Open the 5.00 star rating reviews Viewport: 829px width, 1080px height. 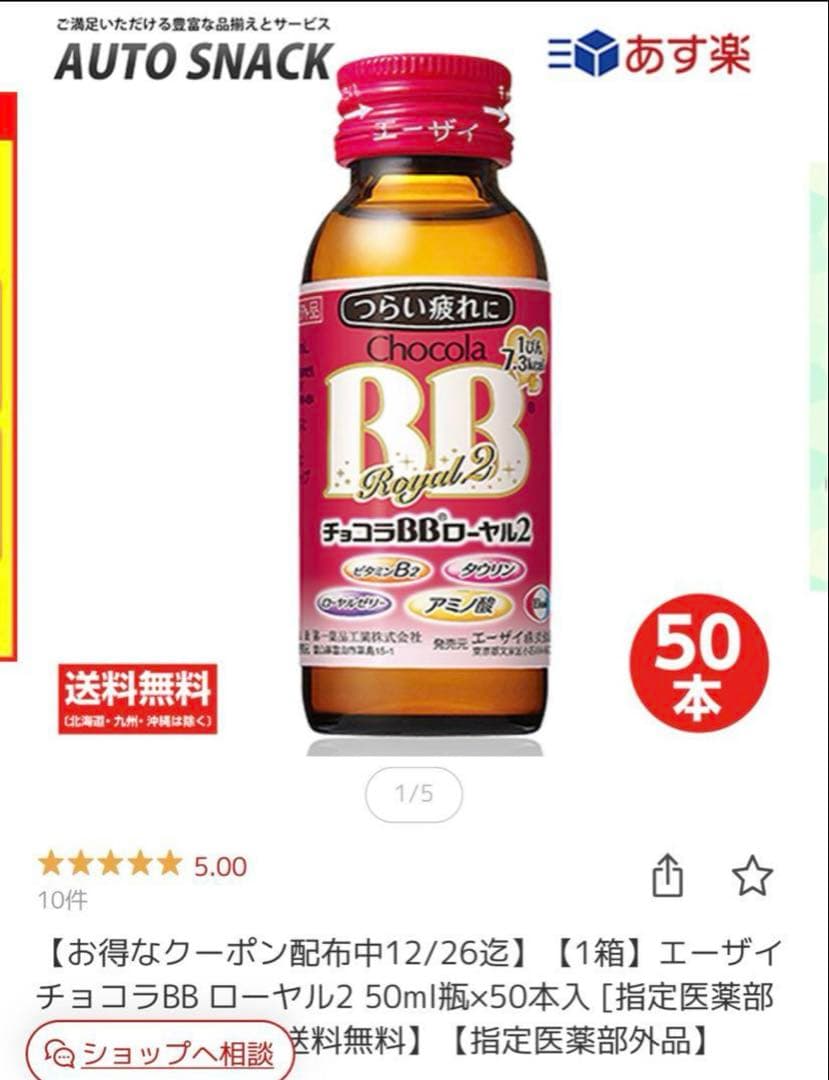coord(142,865)
